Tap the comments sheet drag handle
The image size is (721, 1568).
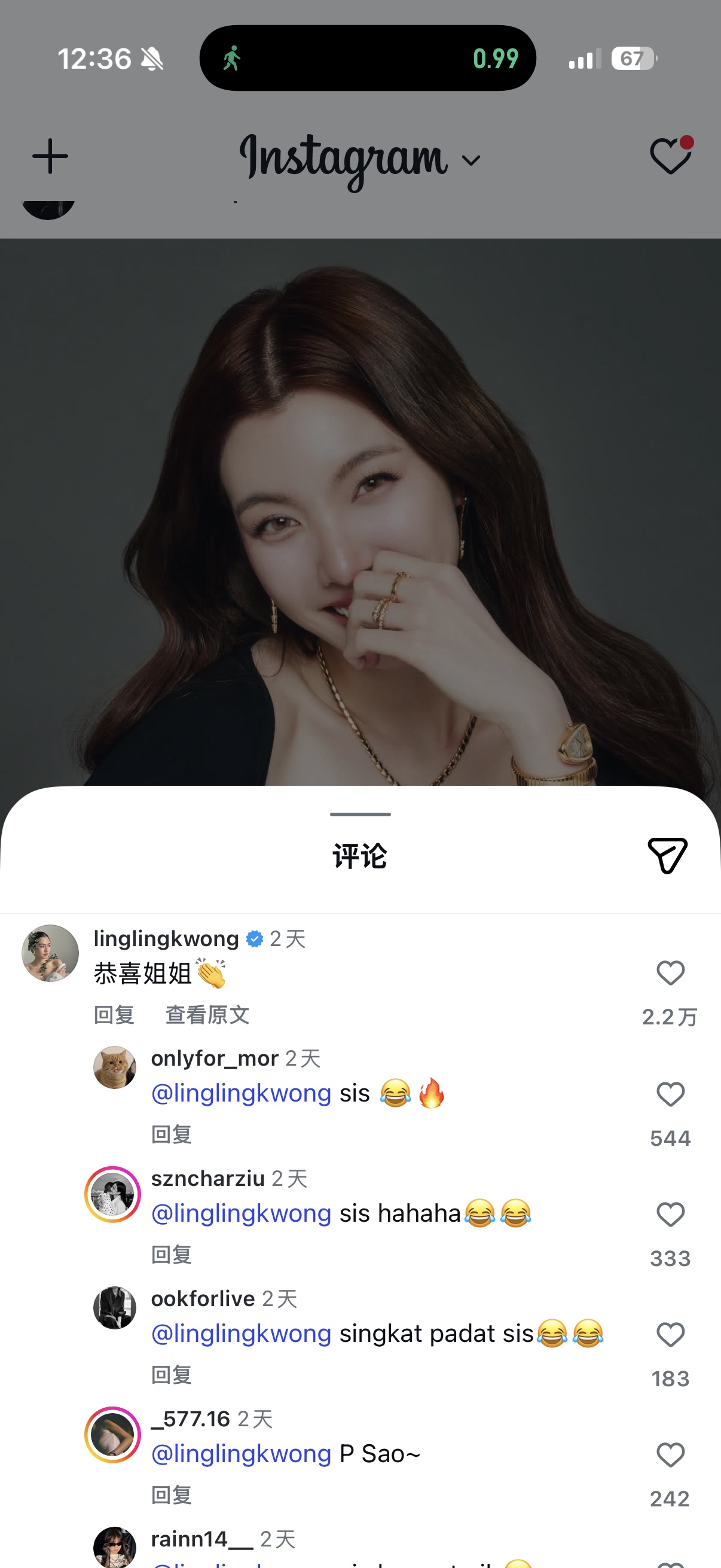(360, 814)
